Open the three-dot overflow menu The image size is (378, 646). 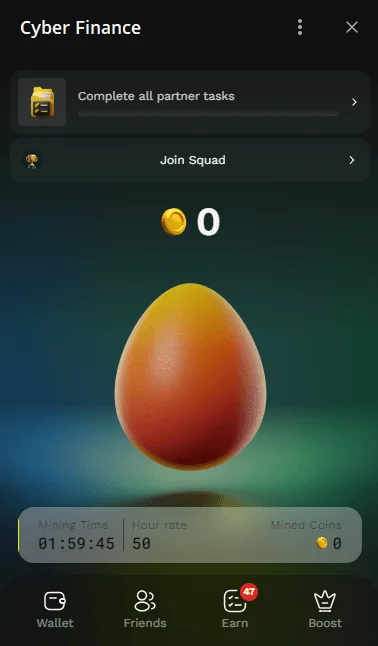point(300,27)
